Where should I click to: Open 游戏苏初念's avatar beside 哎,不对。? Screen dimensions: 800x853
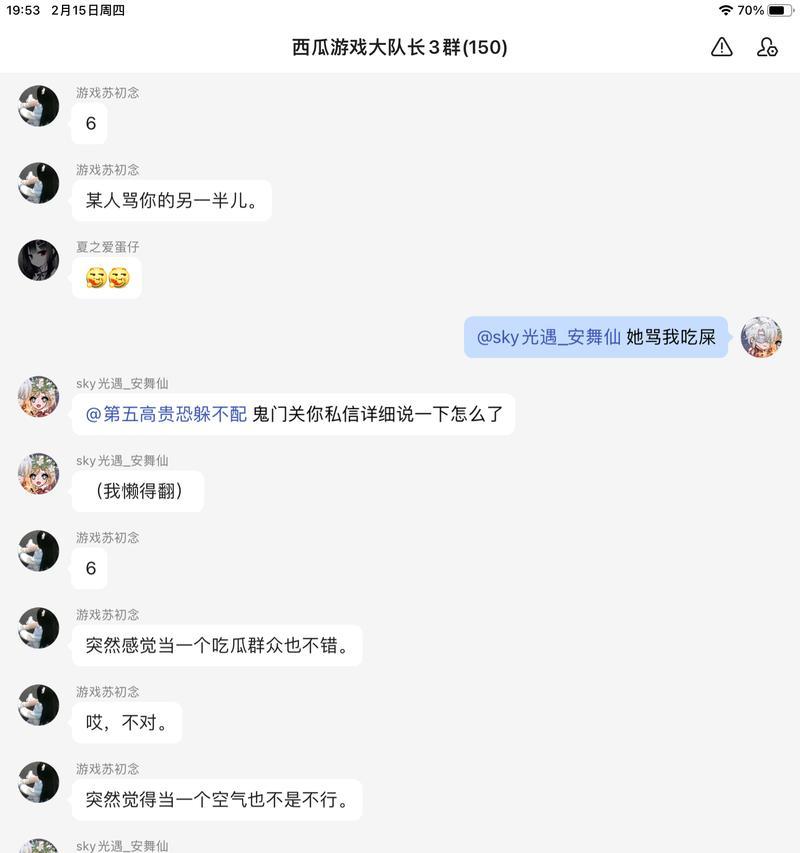[39, 705]
